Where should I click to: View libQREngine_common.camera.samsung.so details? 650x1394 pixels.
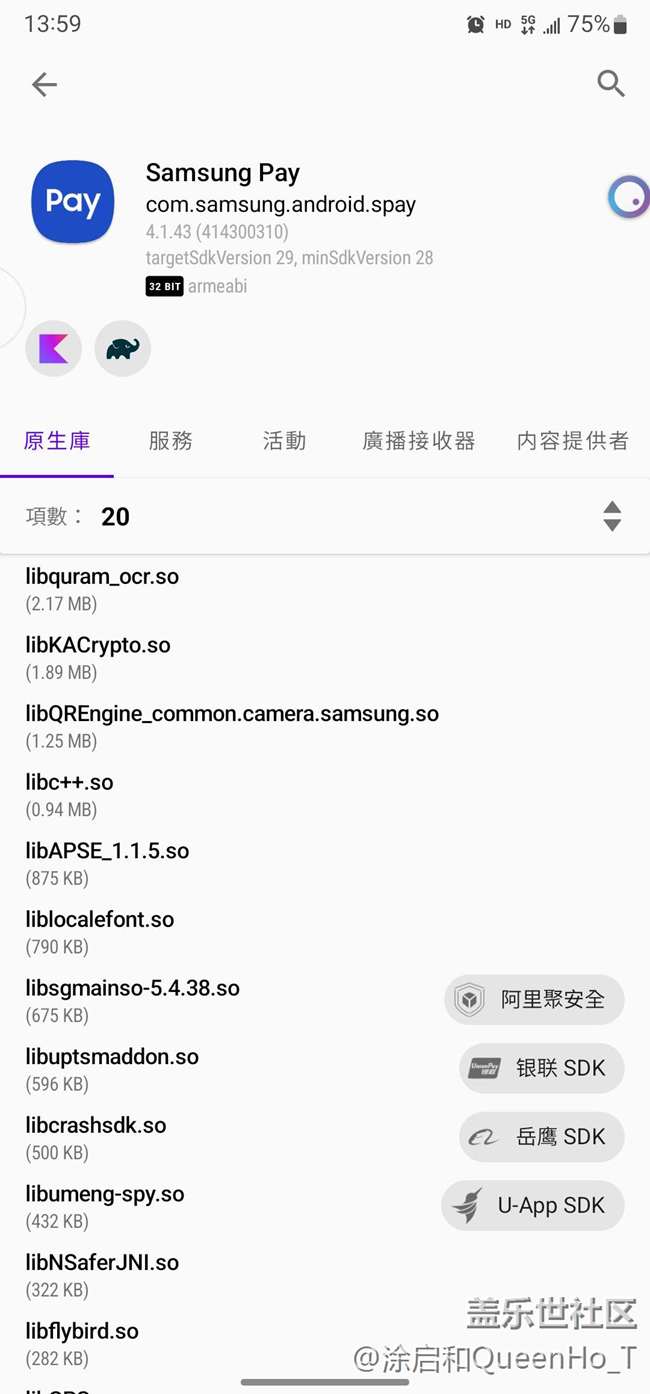232,725
